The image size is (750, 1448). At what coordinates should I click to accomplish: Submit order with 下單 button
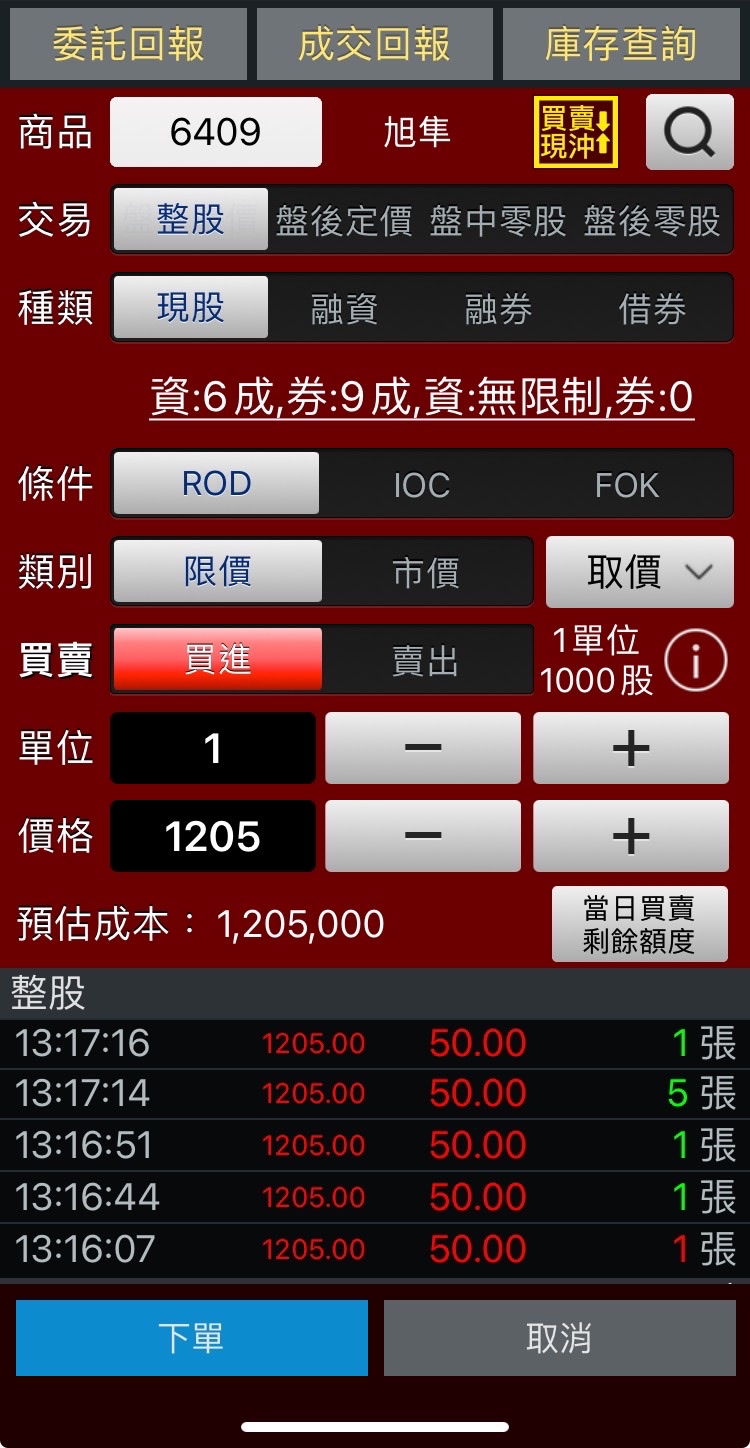191,1338
